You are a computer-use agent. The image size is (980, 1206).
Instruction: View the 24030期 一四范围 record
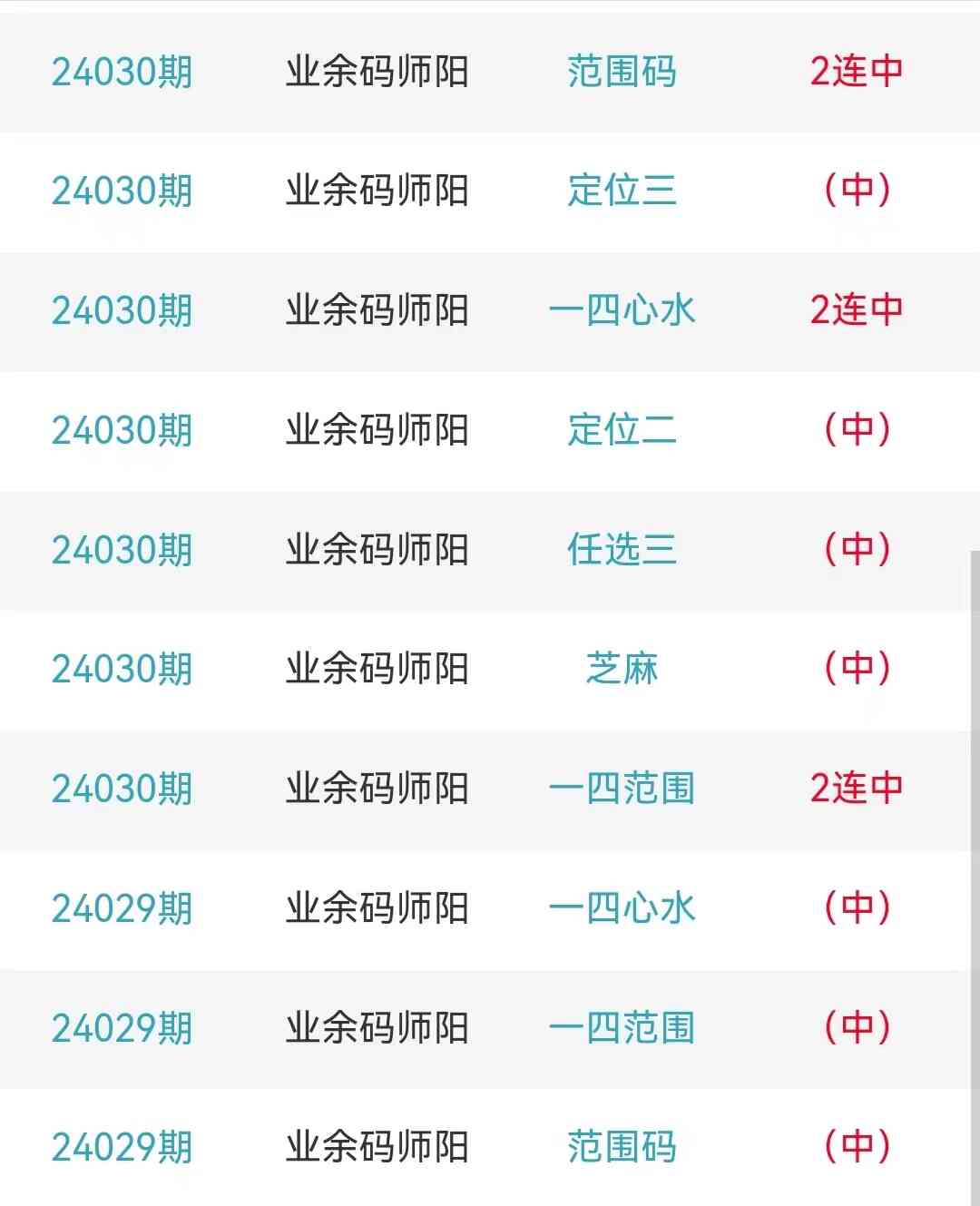[622, 789]
